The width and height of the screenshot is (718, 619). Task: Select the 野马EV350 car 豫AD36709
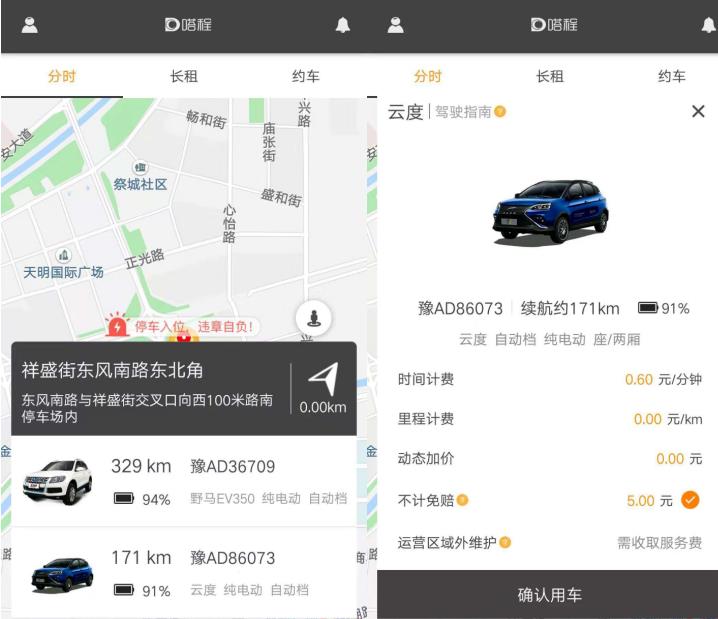point(183,482)
